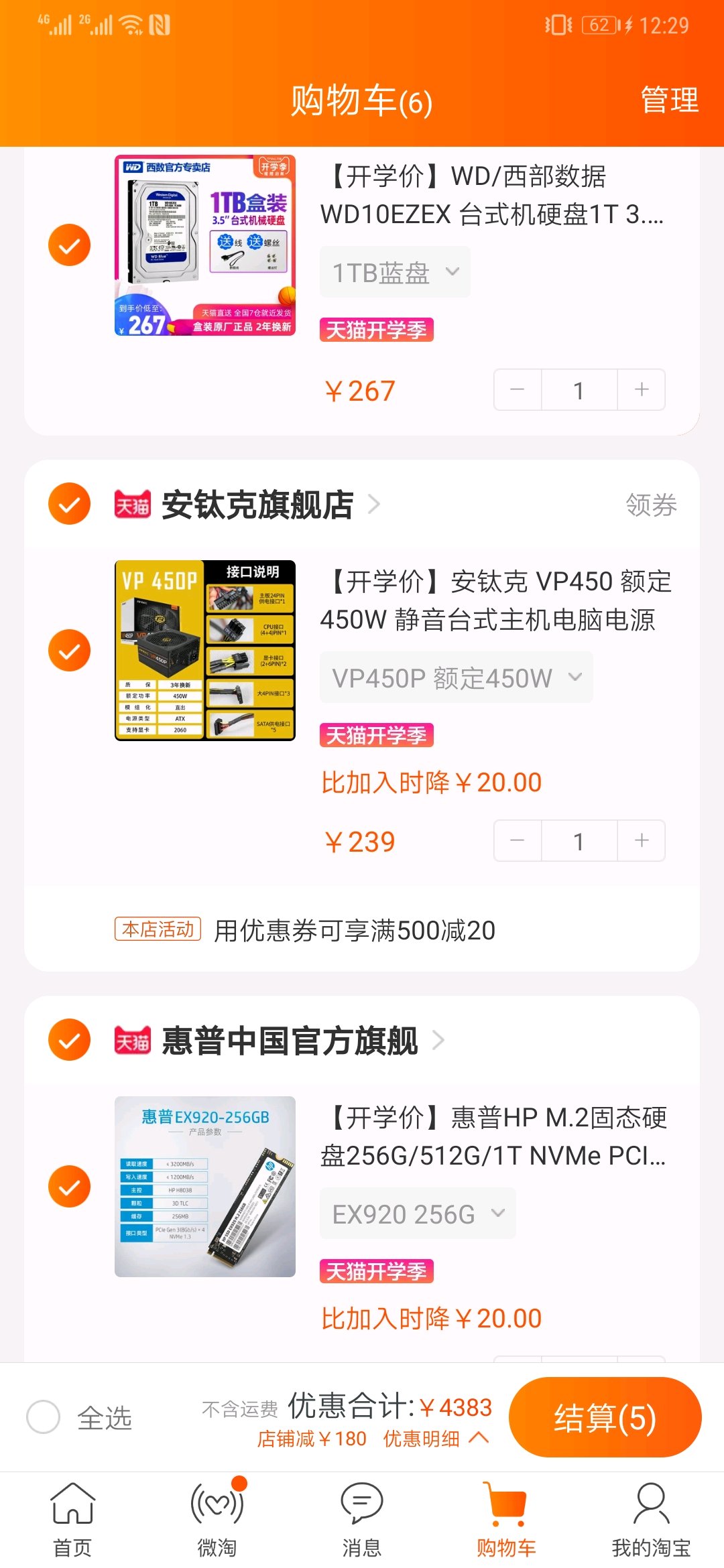Uncheck the WD 1TB hard drive item
This screenshot has height=1568, width=724.
(x=69, y=246)
